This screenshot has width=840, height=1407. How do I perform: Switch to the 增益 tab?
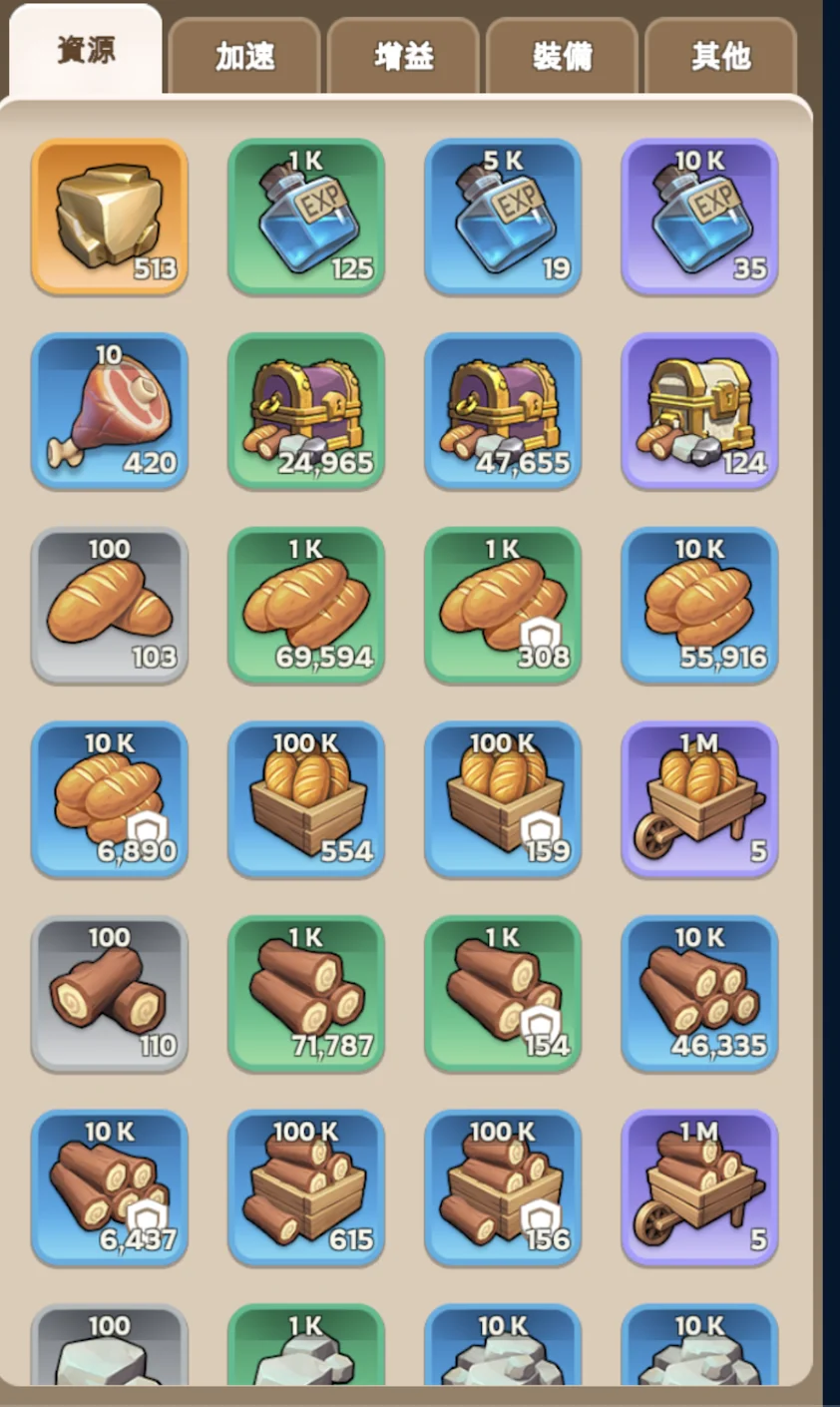pyautogui.click(x=403, y=56)
